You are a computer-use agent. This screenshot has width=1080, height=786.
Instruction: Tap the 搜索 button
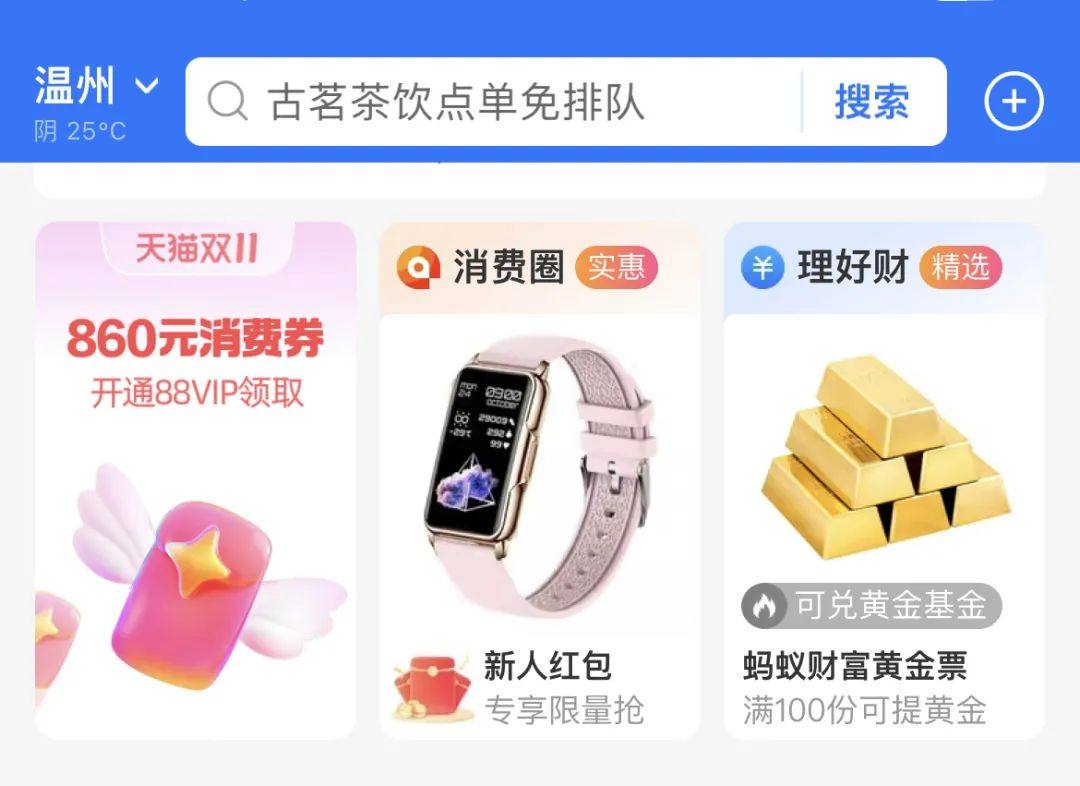[872, 102]
